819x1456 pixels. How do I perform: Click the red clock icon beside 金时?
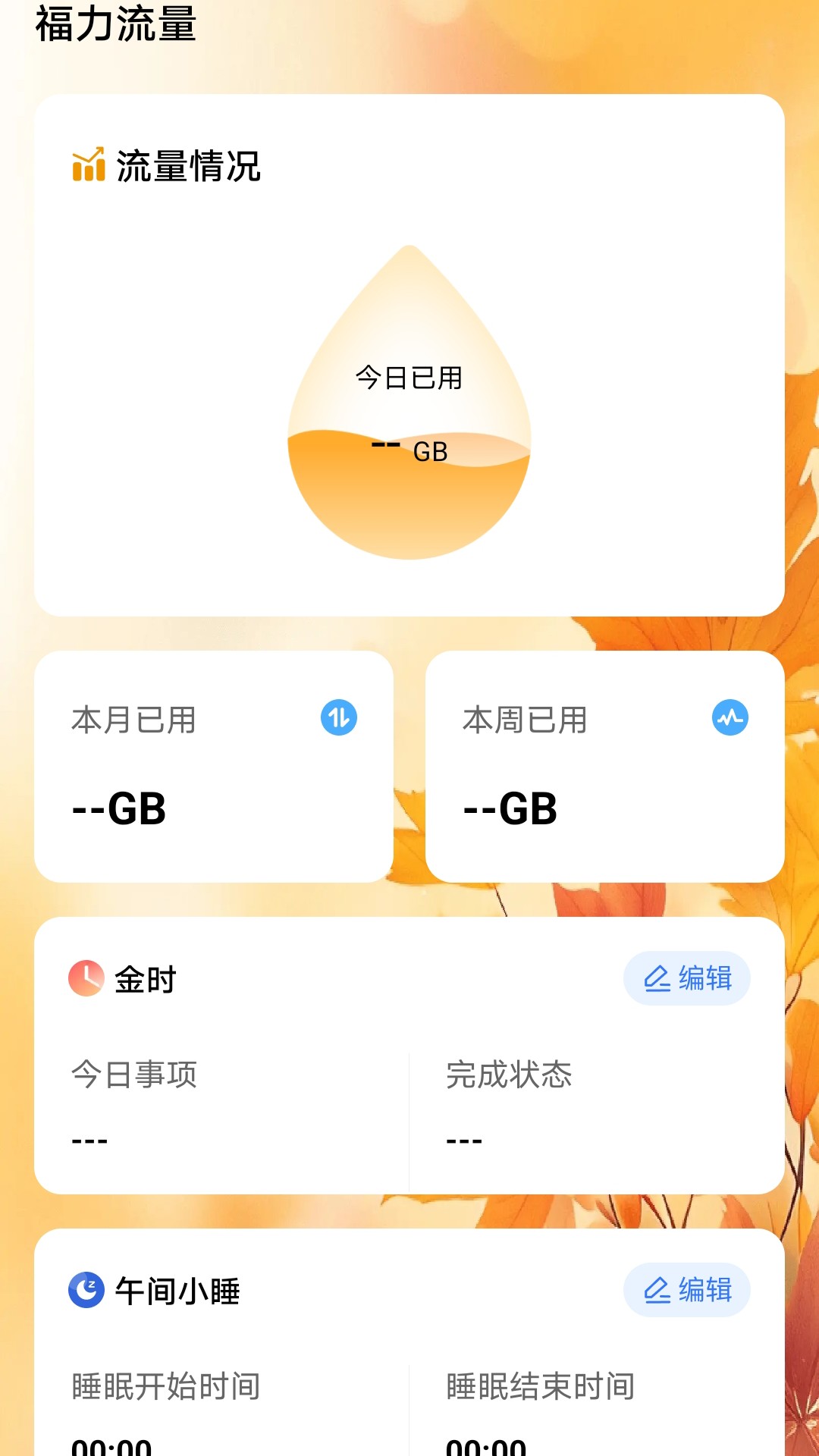coord(86,978)
